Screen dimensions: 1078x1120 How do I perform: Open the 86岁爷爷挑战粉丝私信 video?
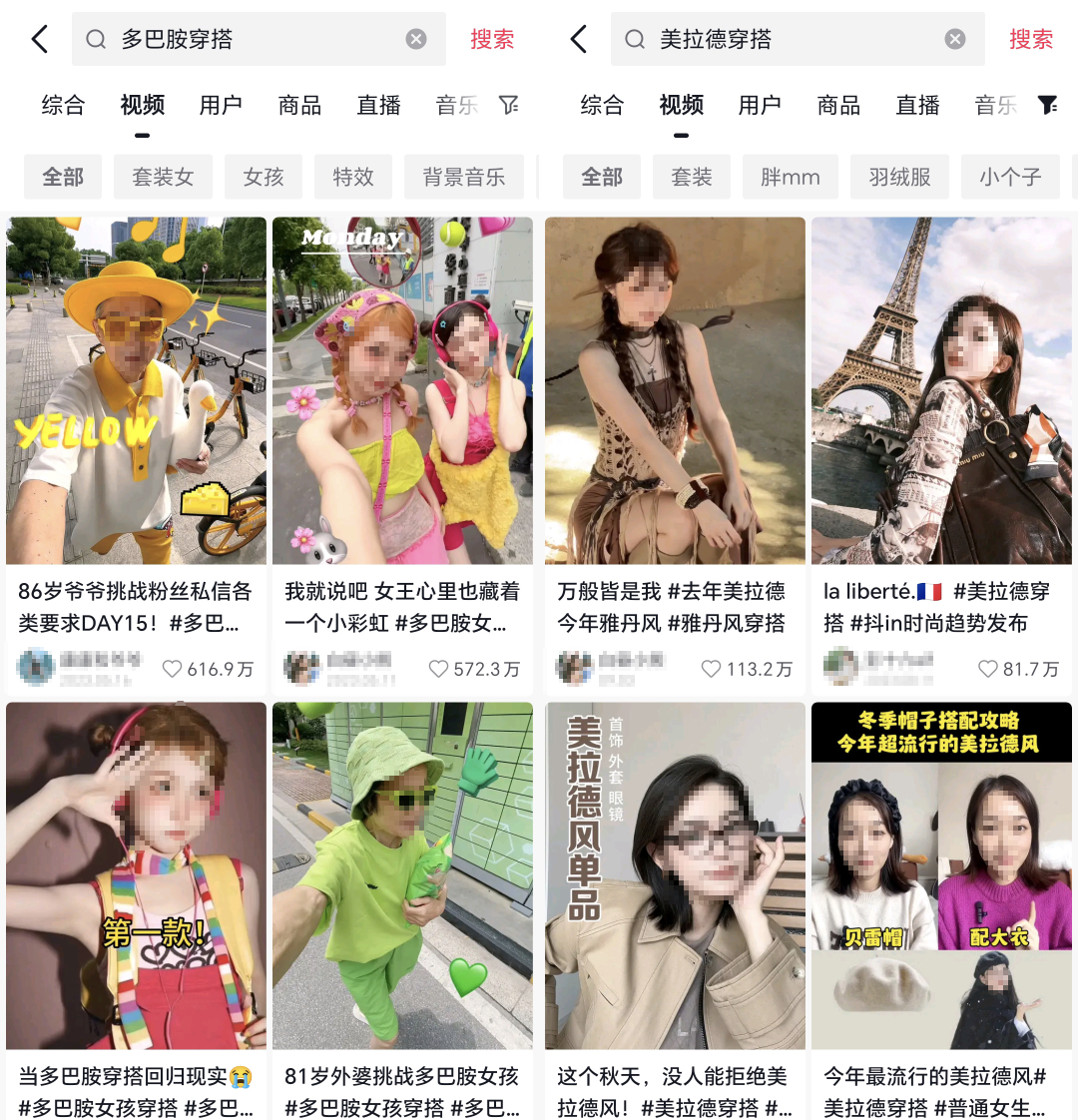pos(136,390)
